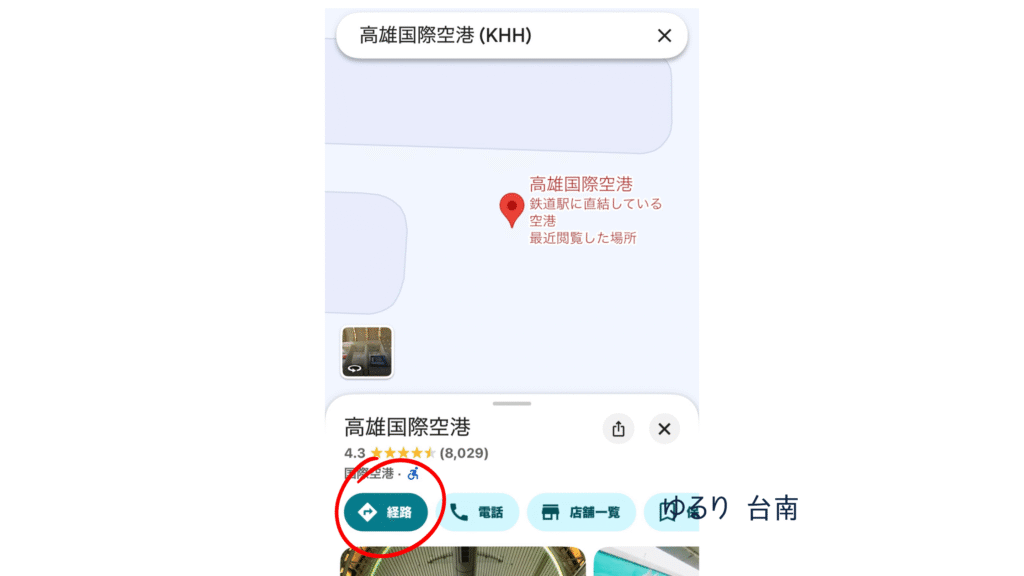Tap the 経路 directions button
1024x576 pixels.
pos(386,512)
